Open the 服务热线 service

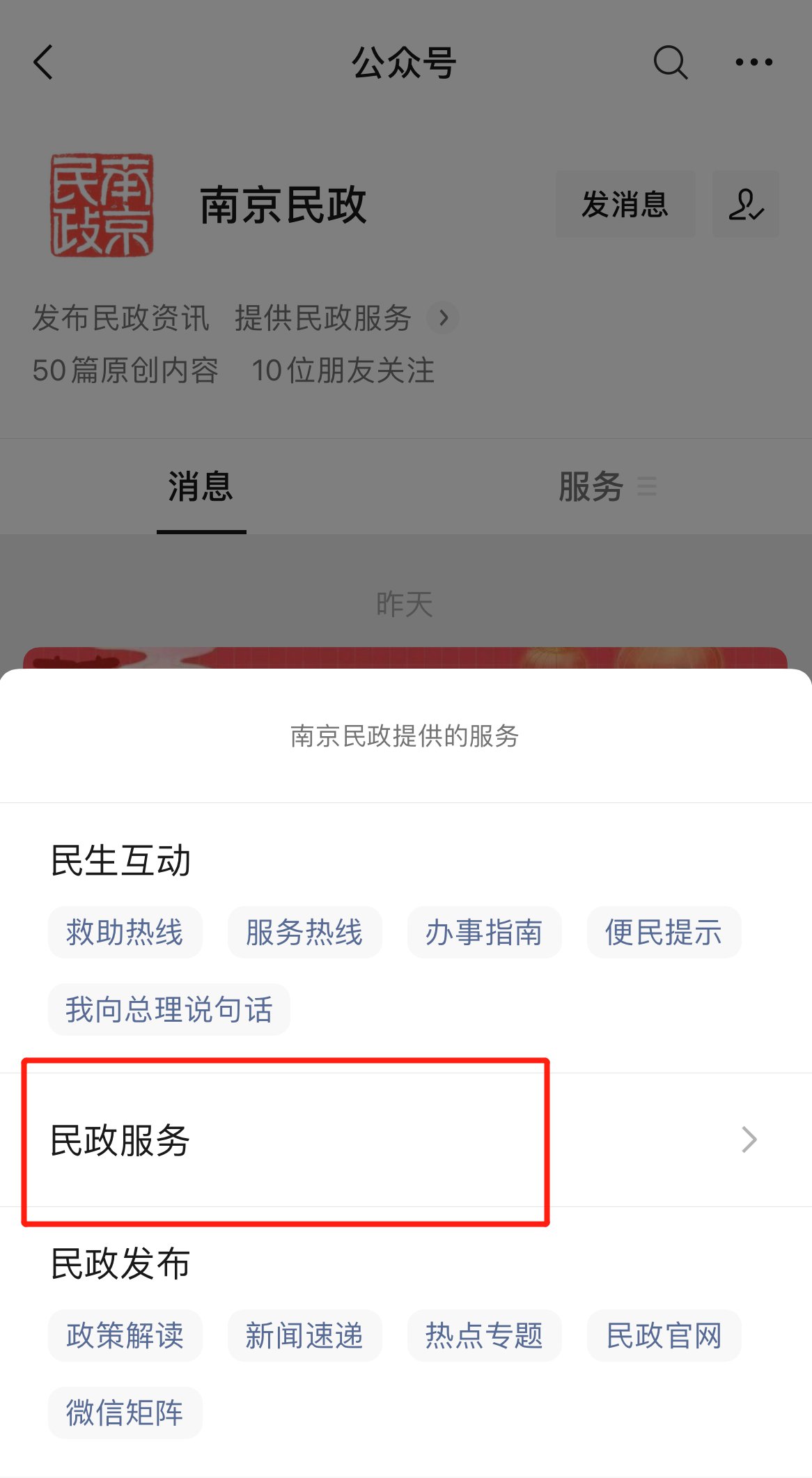304,933
